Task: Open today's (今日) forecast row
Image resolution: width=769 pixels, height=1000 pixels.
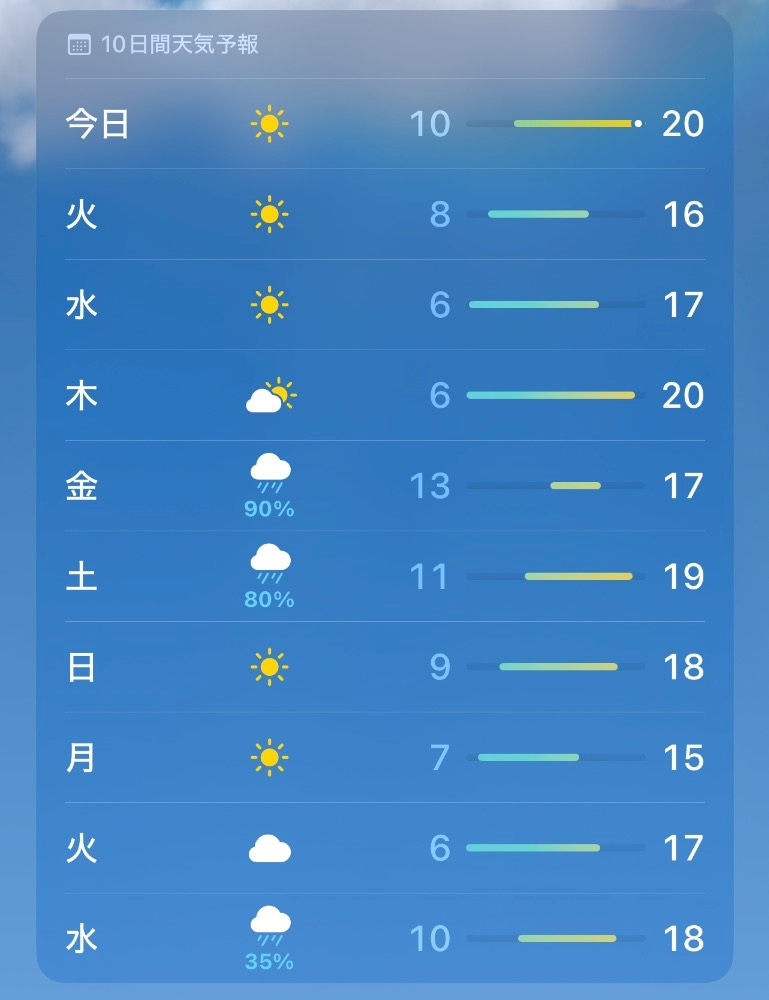Action: [384, 124]
